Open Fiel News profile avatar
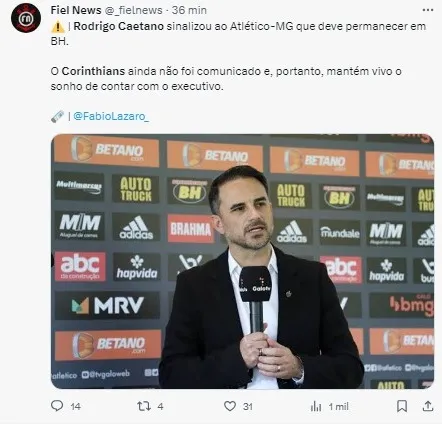Screen dimensions: 442x427 pyautogui.click(x=26, y=18)
